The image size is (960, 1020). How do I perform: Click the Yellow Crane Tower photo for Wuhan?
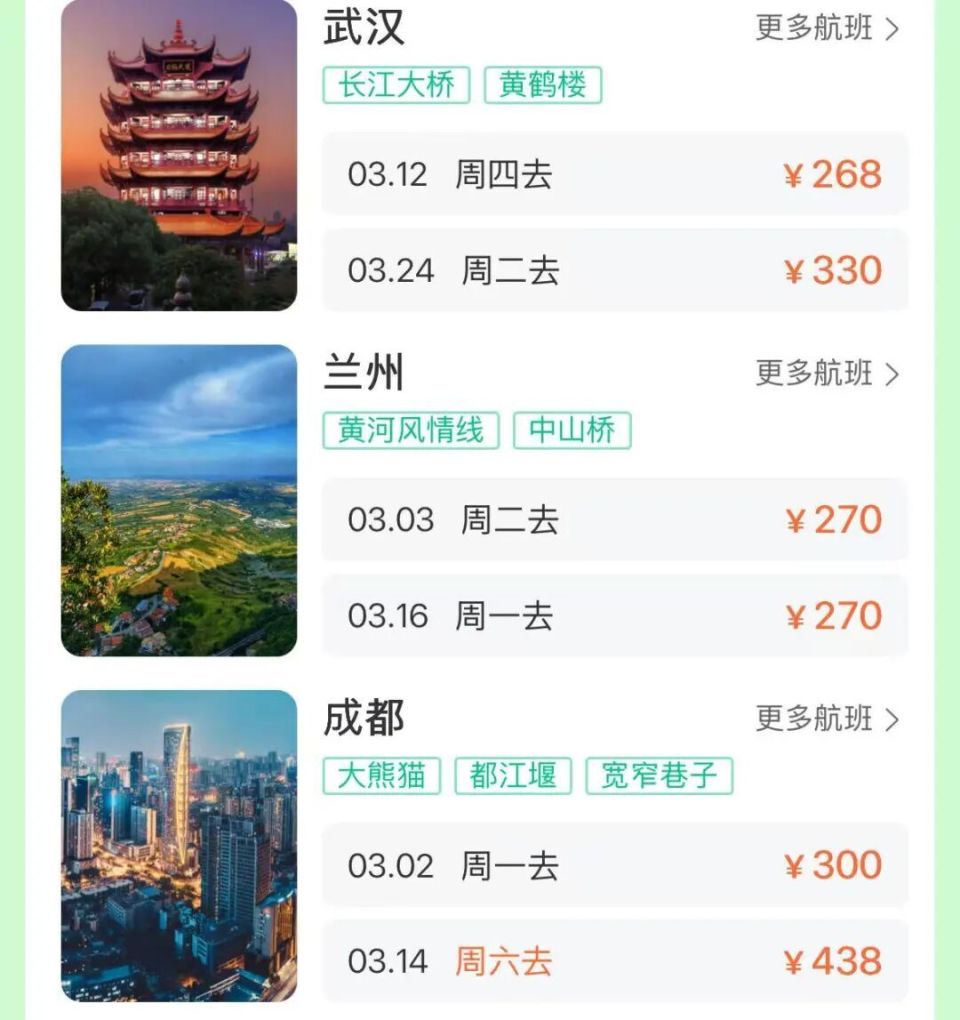[180, 155]
